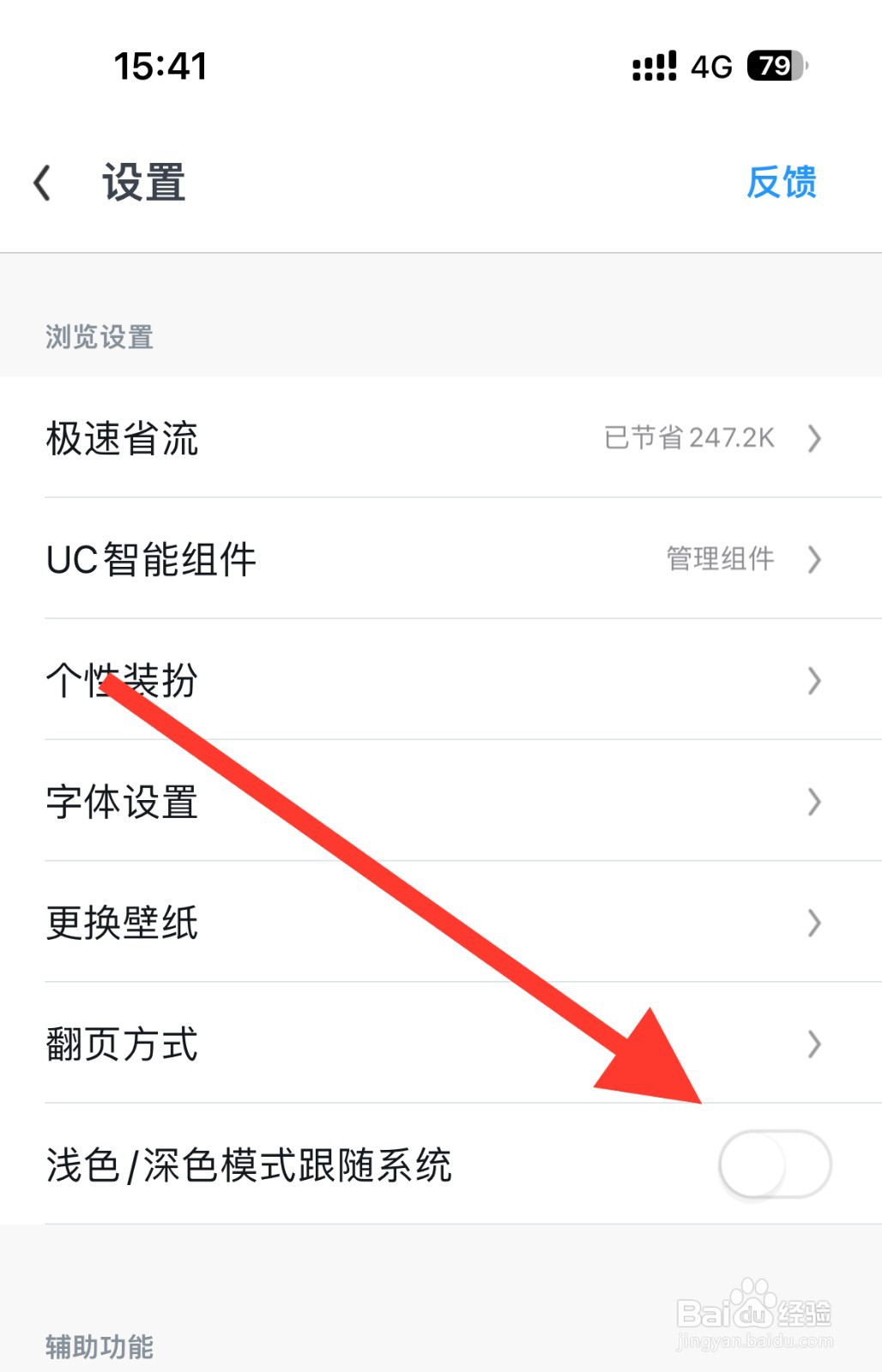Click the signal strength bars icon

click(x=653, y=66)
